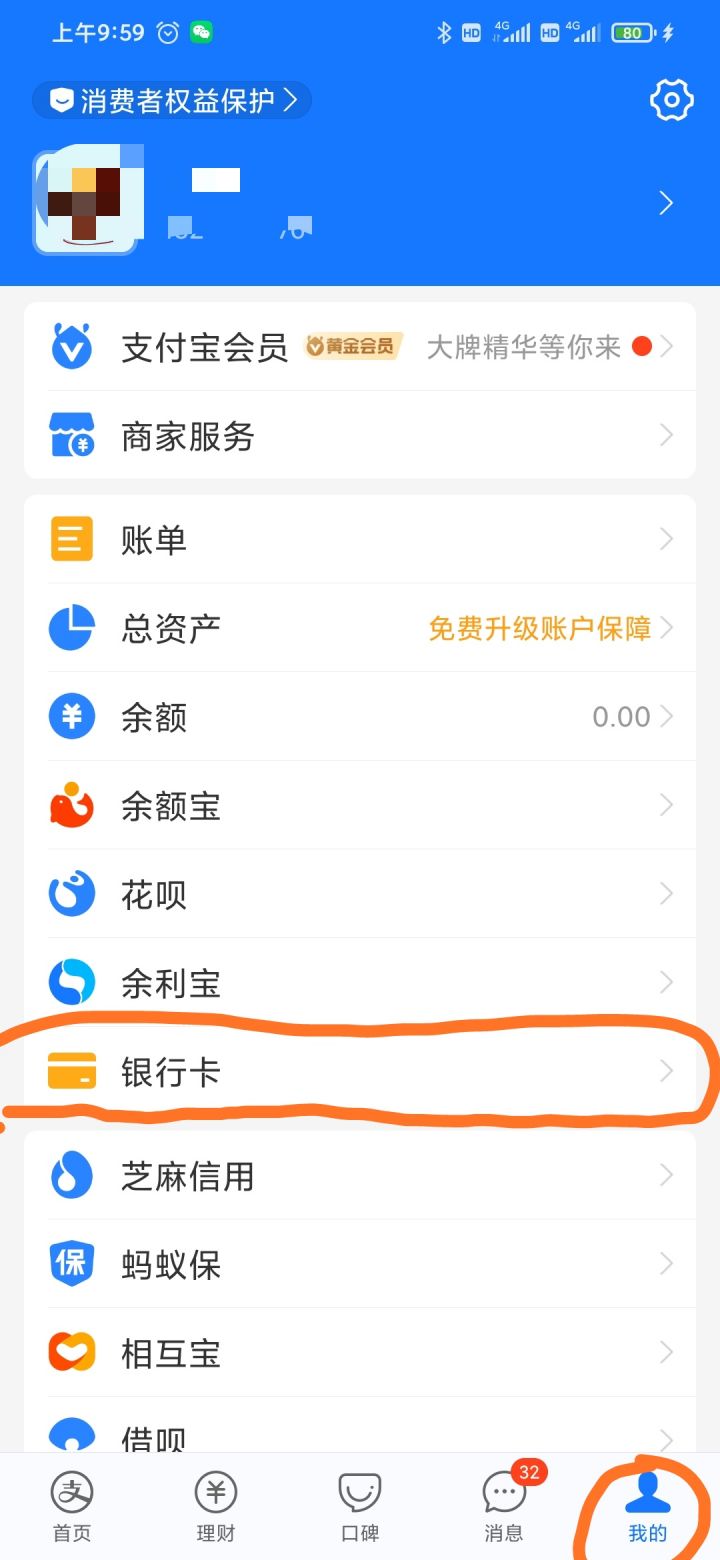The height and width of the screenshot is (1560, 720).
Task: Select the 余额宝 Yu'ebao icon
Action: coord(71,805)
